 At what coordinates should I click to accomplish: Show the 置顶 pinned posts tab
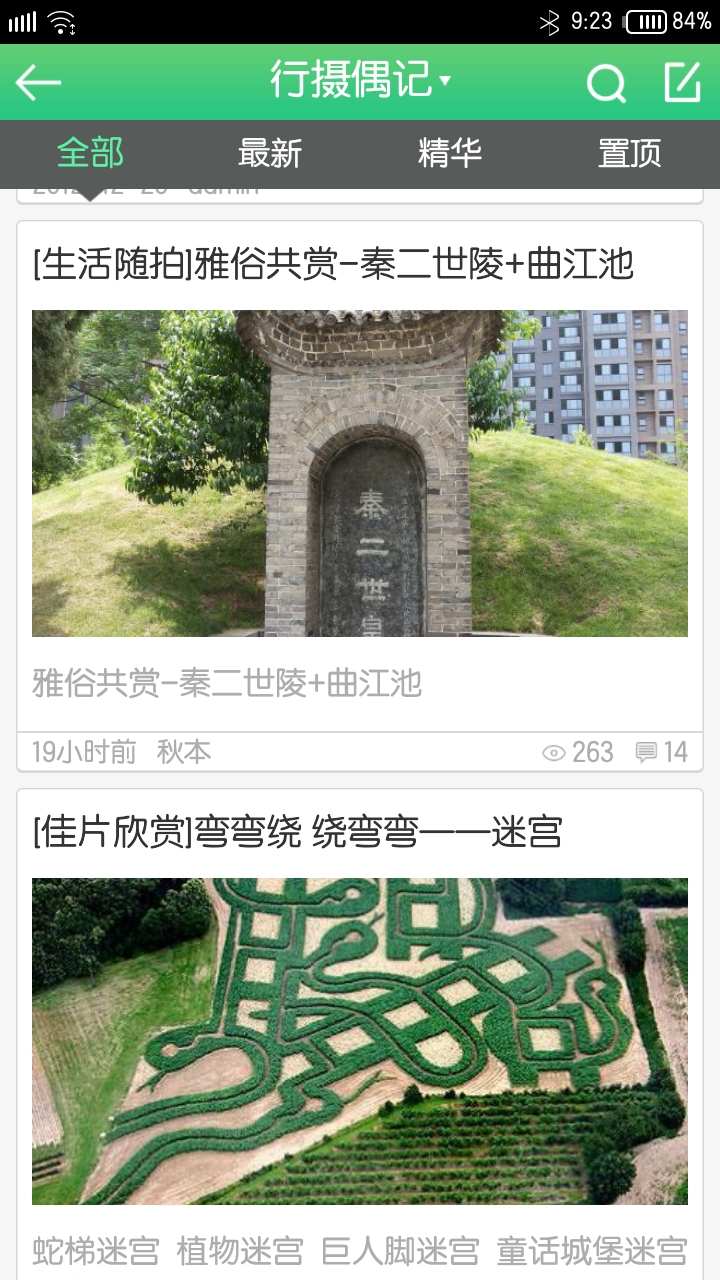point(630,154)
